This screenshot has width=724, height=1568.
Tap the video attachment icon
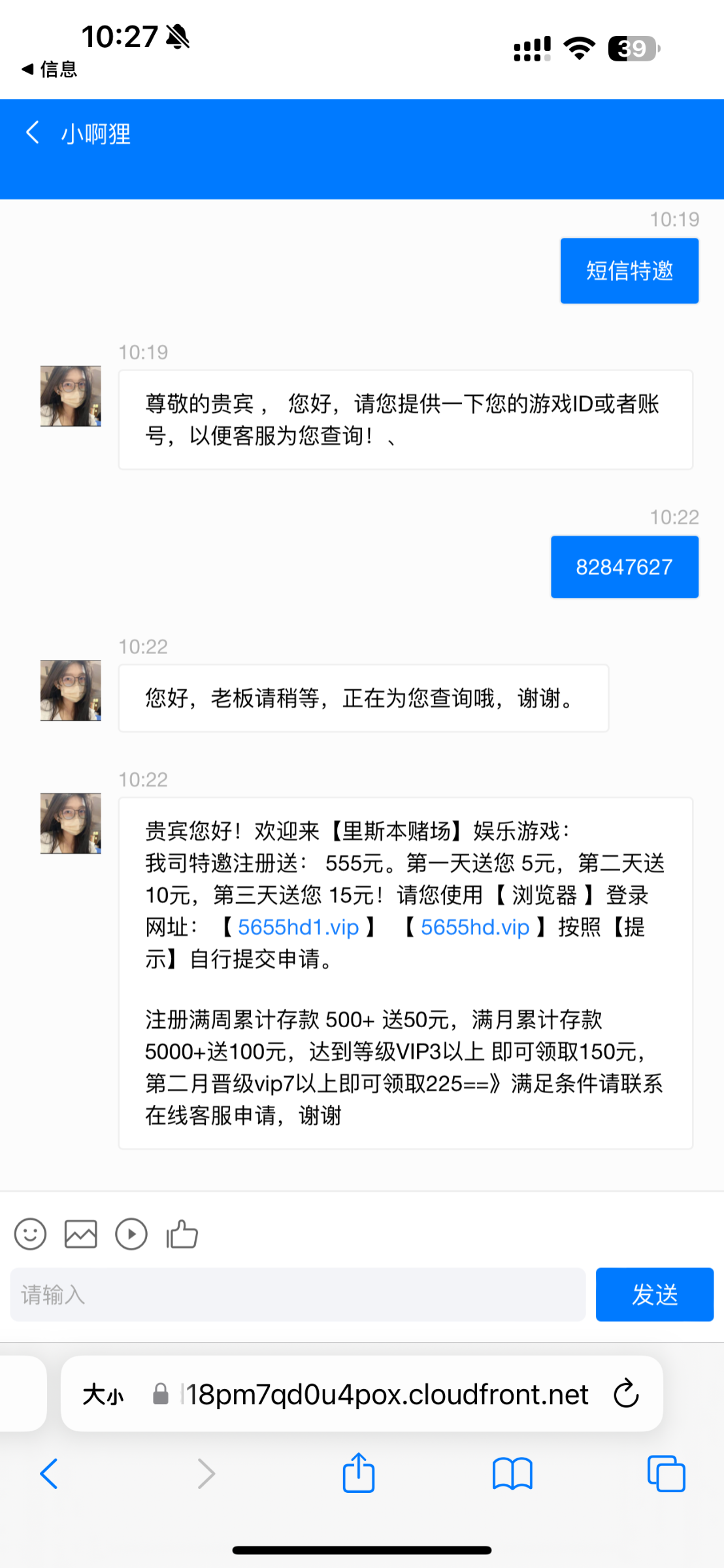[x=131, y=1234]
